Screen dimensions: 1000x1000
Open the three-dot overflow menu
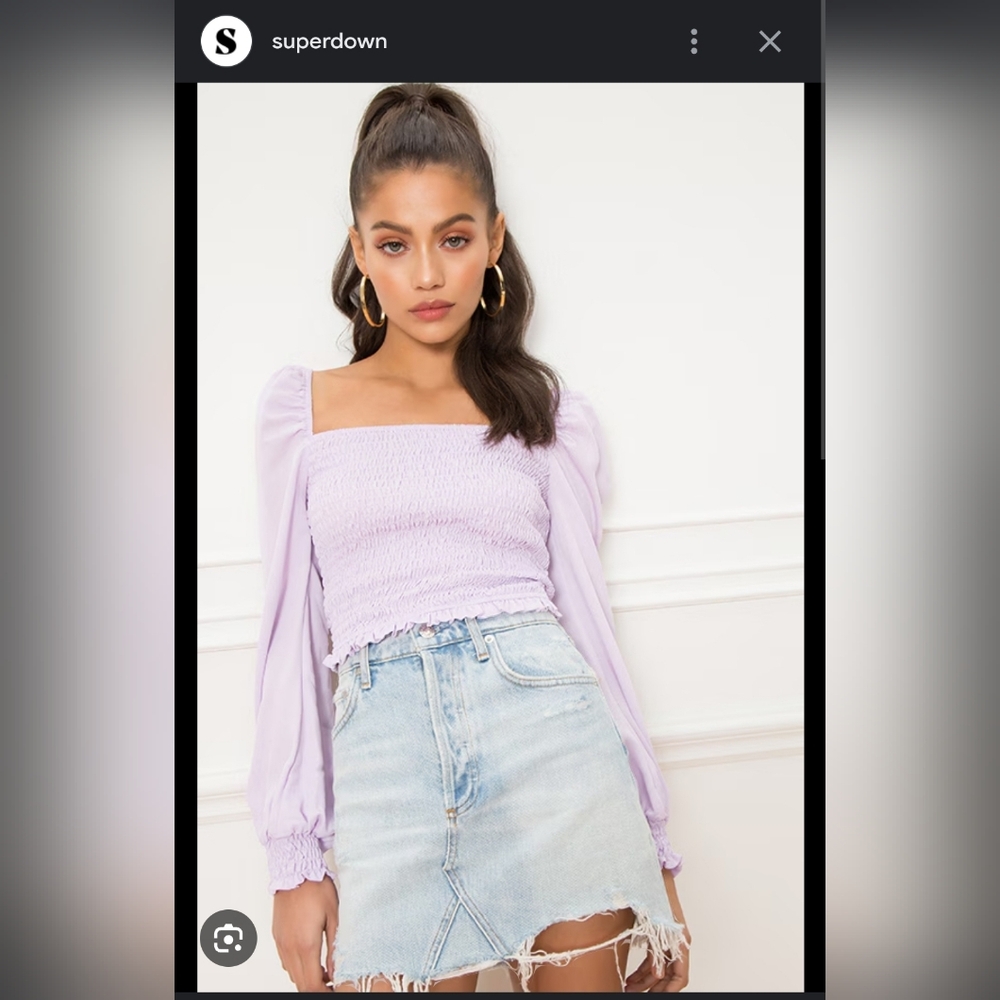[x=693, y=41]
